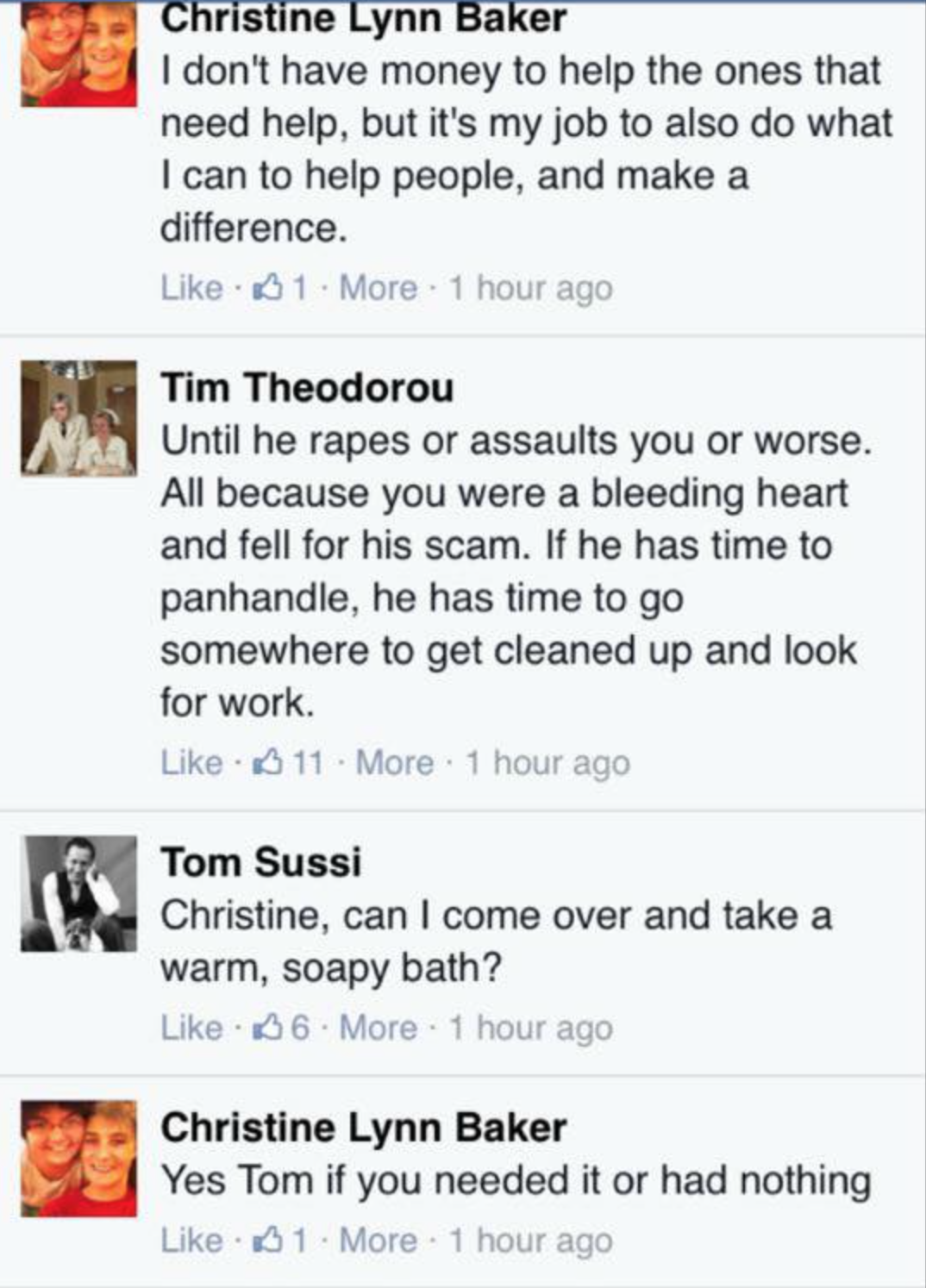
Task: Open More options on Tim Theodorou's comment
Action: pos(394,763)
